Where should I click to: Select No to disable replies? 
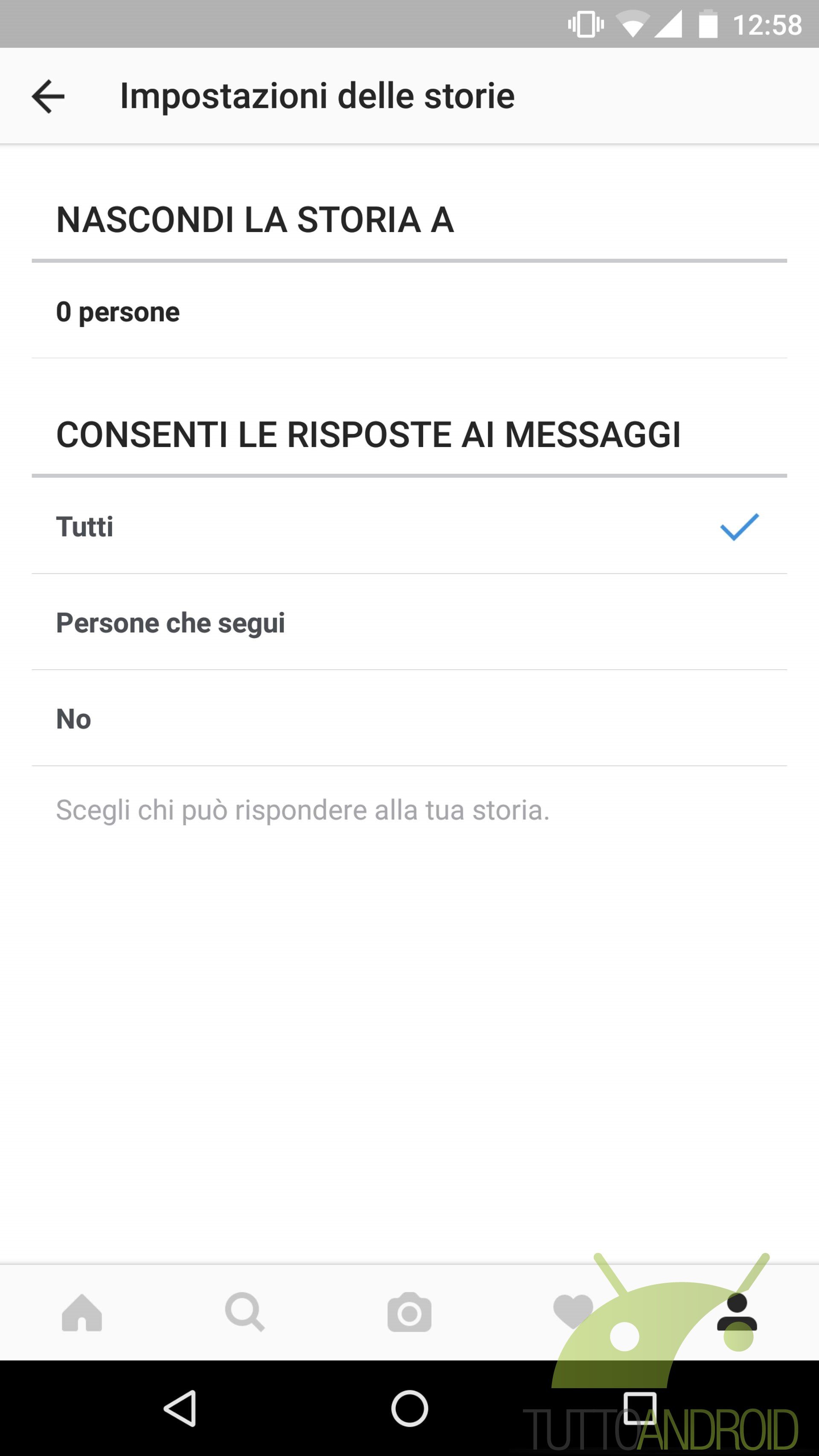(x=409, y=718)
